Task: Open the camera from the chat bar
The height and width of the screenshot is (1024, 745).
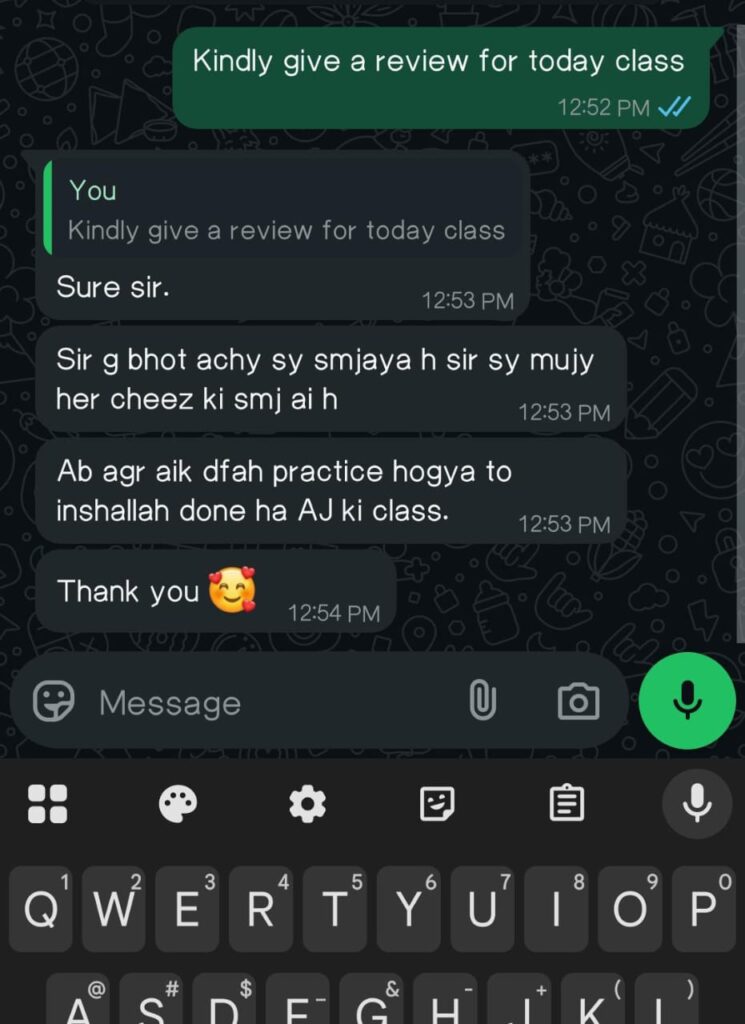Action: click(x=578, y=702)
